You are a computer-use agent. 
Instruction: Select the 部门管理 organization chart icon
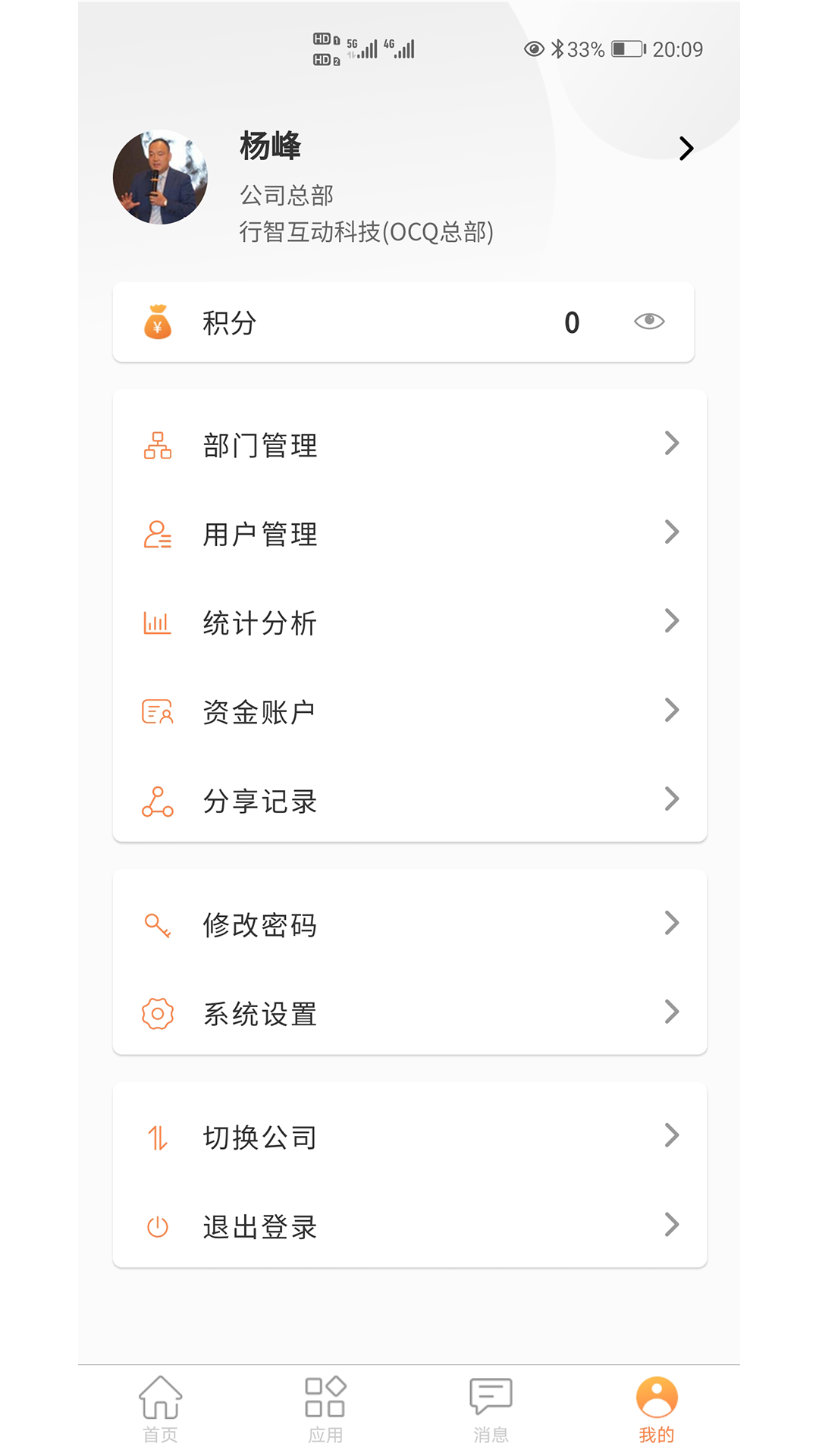[157, 446]
